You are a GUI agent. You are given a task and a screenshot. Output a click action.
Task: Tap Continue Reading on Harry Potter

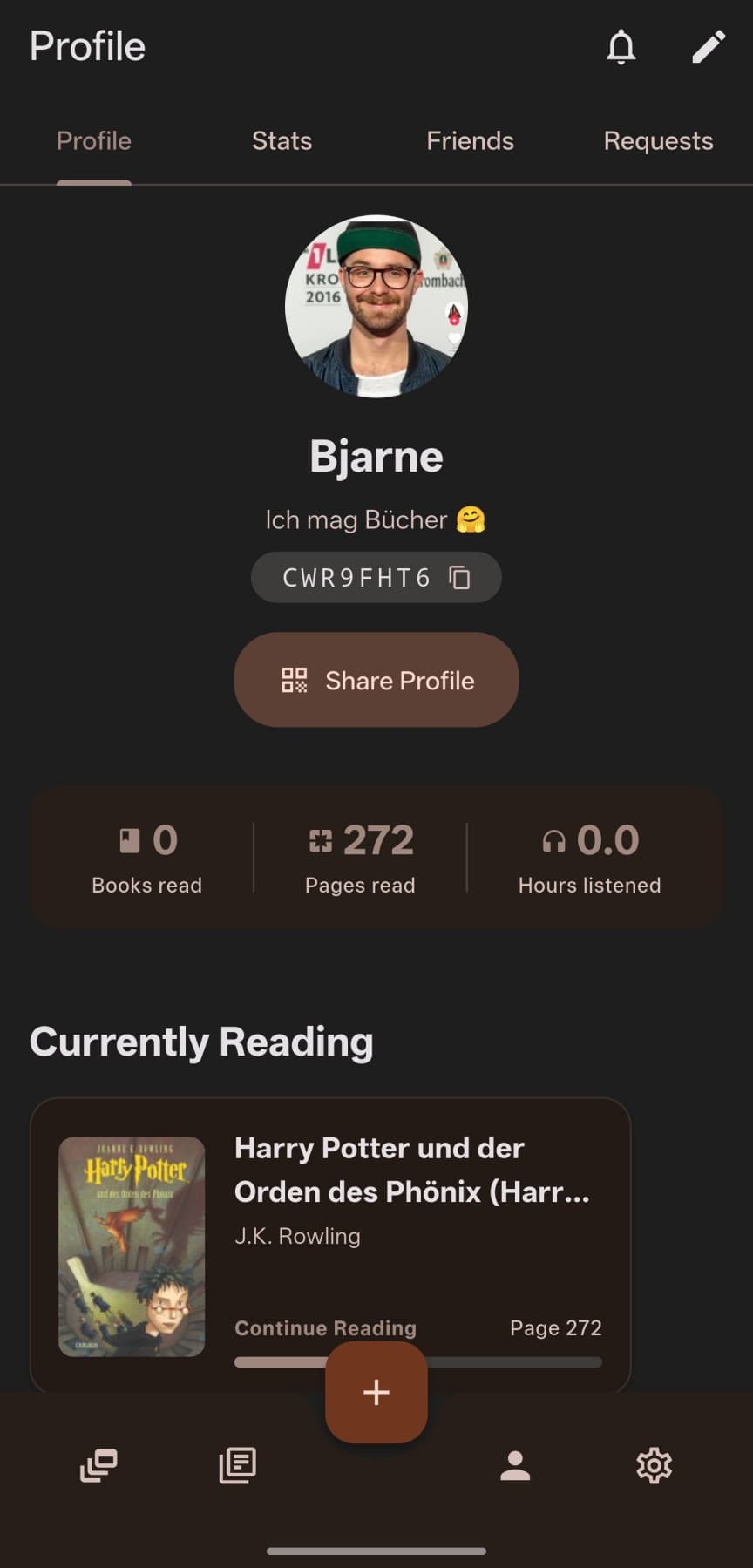point(324,1327)
